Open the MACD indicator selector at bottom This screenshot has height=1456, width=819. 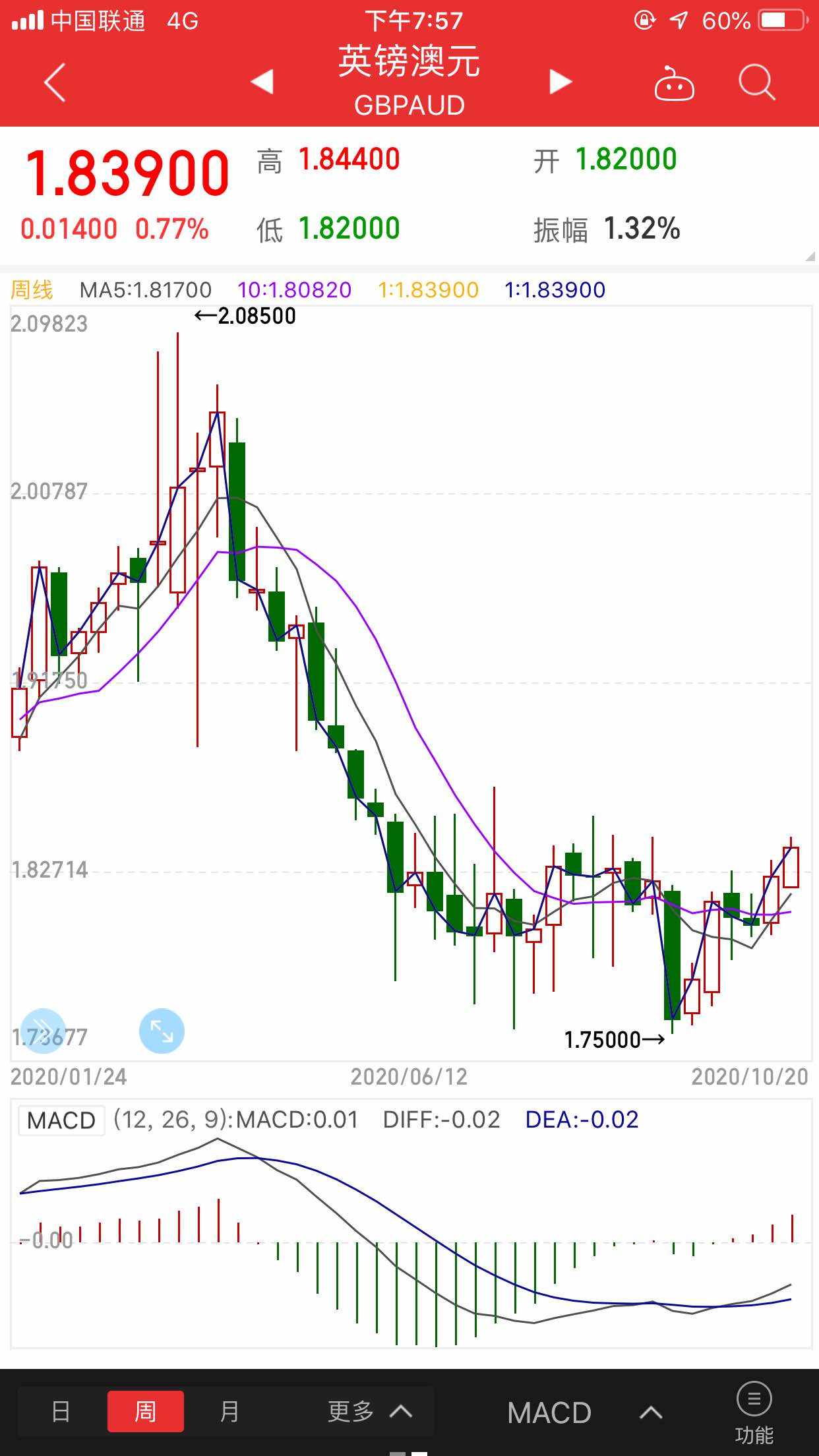[584, 1412]
